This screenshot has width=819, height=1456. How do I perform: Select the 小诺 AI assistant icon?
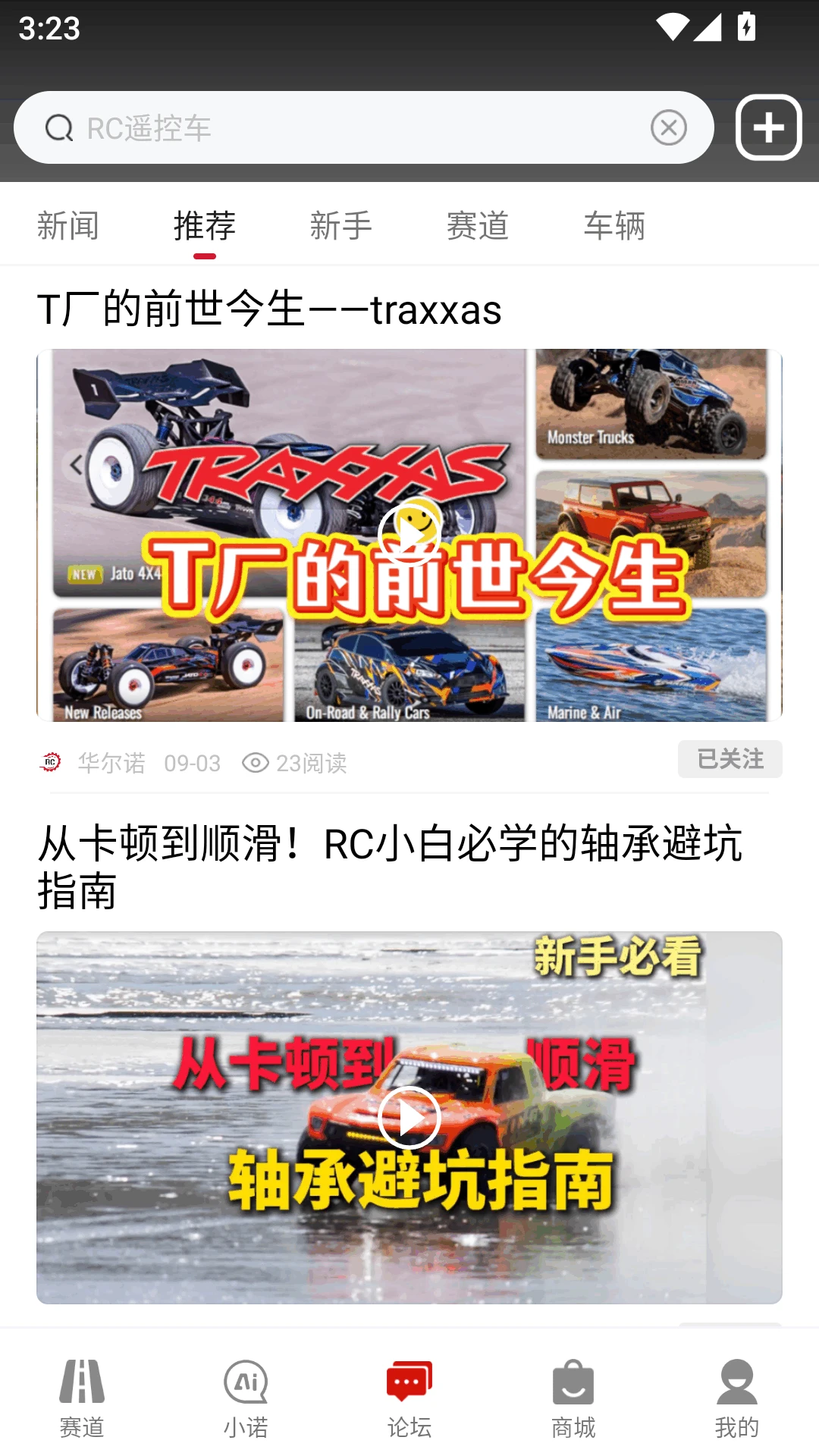coord(246,1382)
